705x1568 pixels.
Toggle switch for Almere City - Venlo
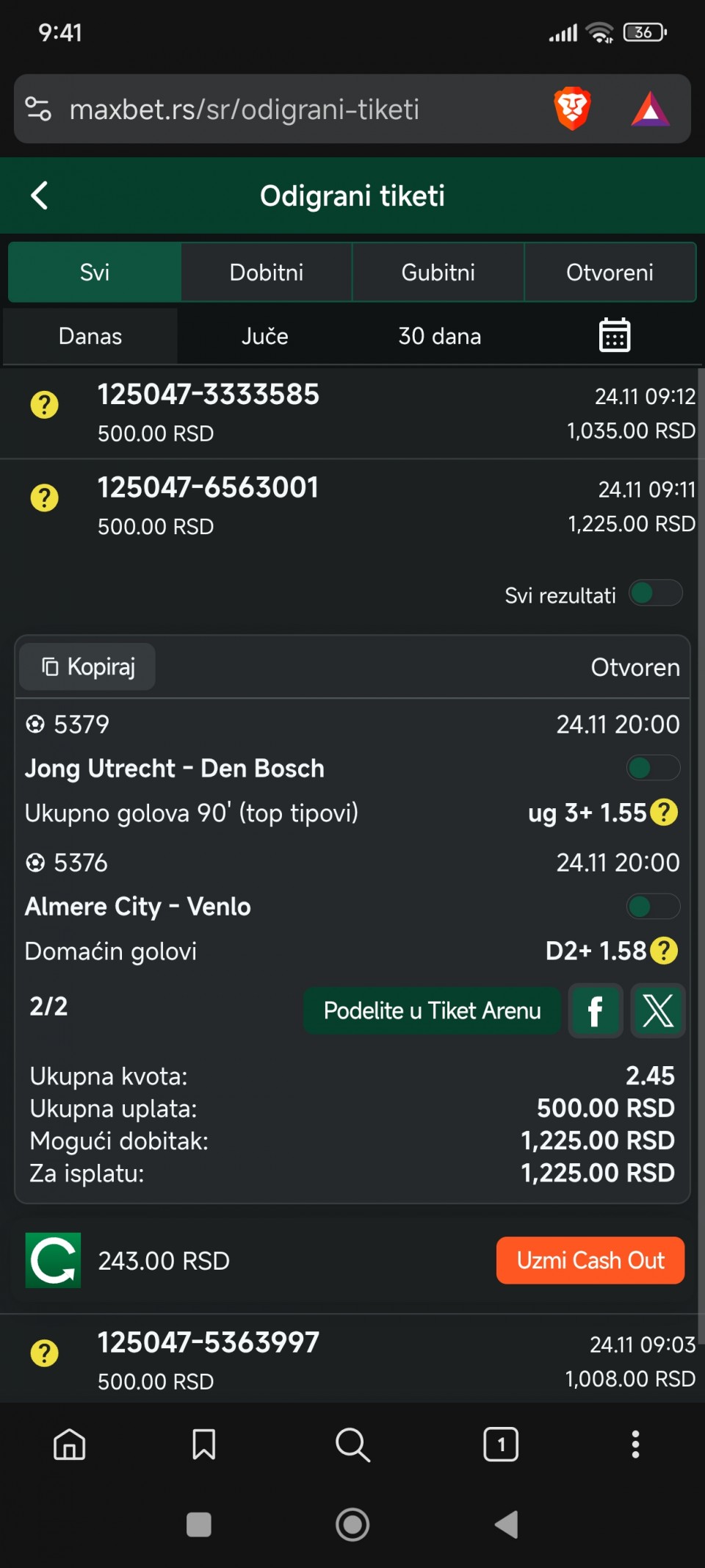(652, 907)
